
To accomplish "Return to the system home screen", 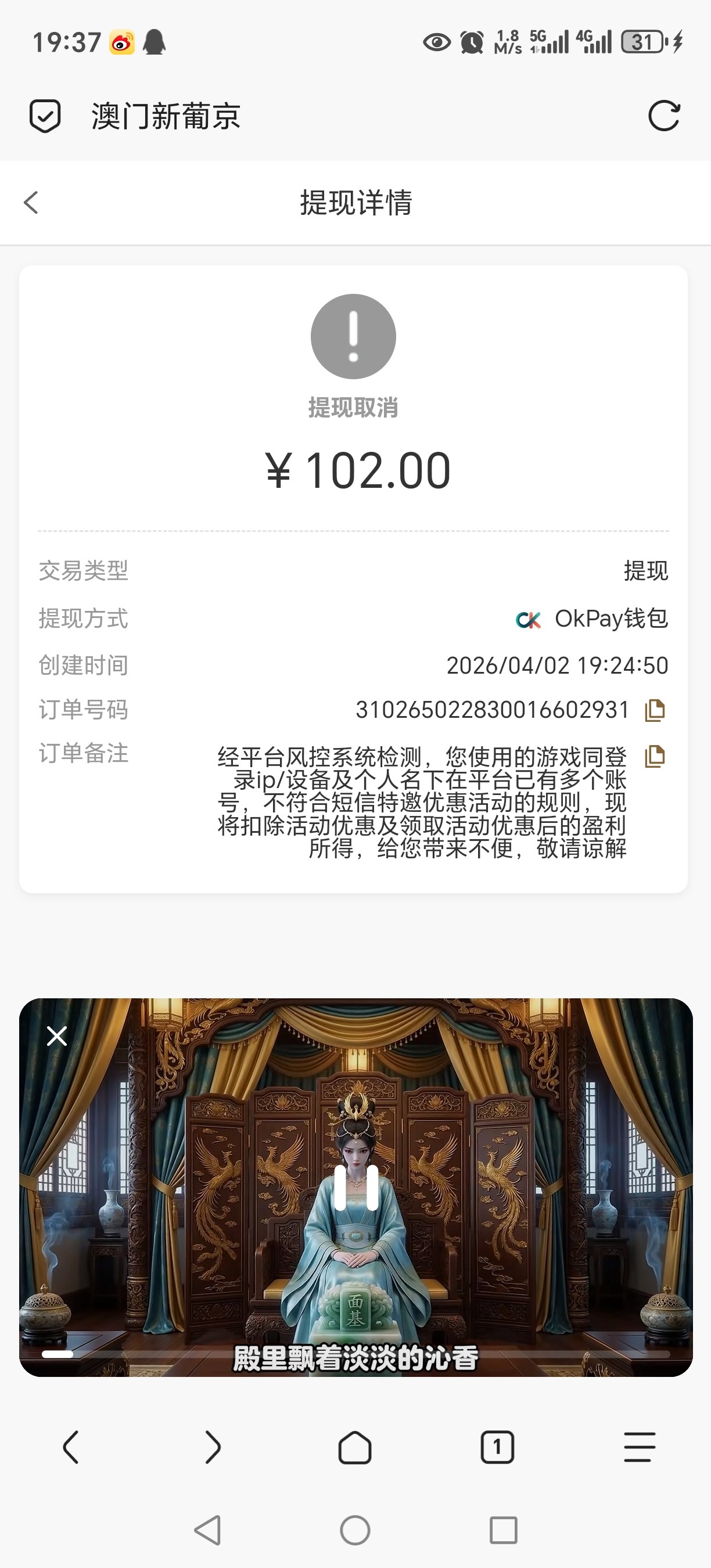I will [x=355, y=1530].
